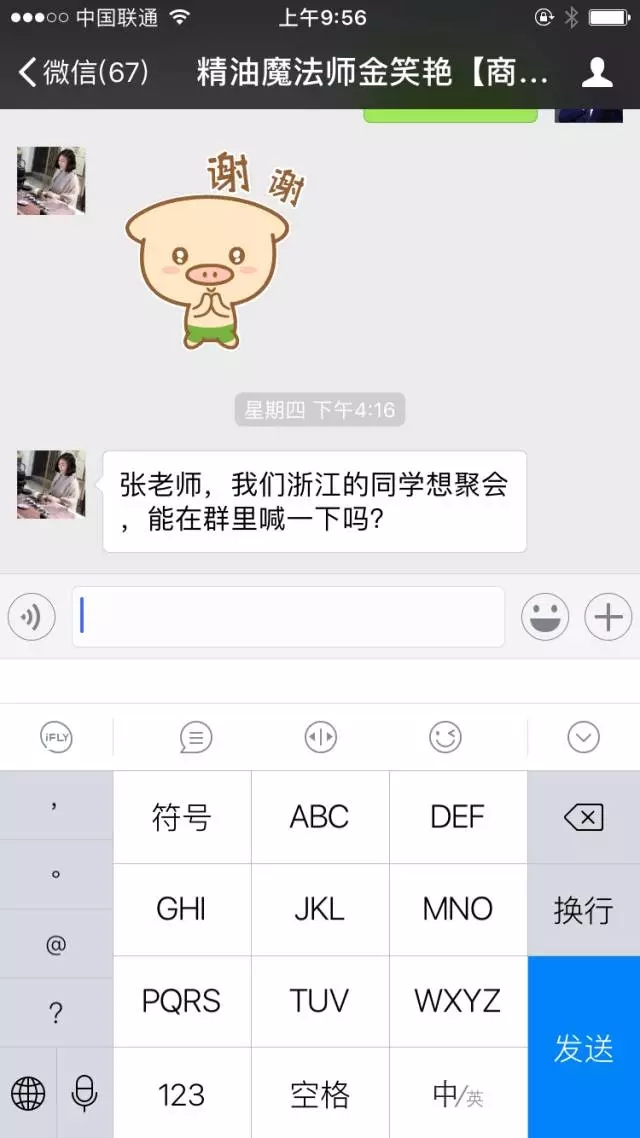Open the plus attachment menu
Image resolution: width=640 pixels, height=1138 pixels.
pyautogui.click(x=608, y=617)
